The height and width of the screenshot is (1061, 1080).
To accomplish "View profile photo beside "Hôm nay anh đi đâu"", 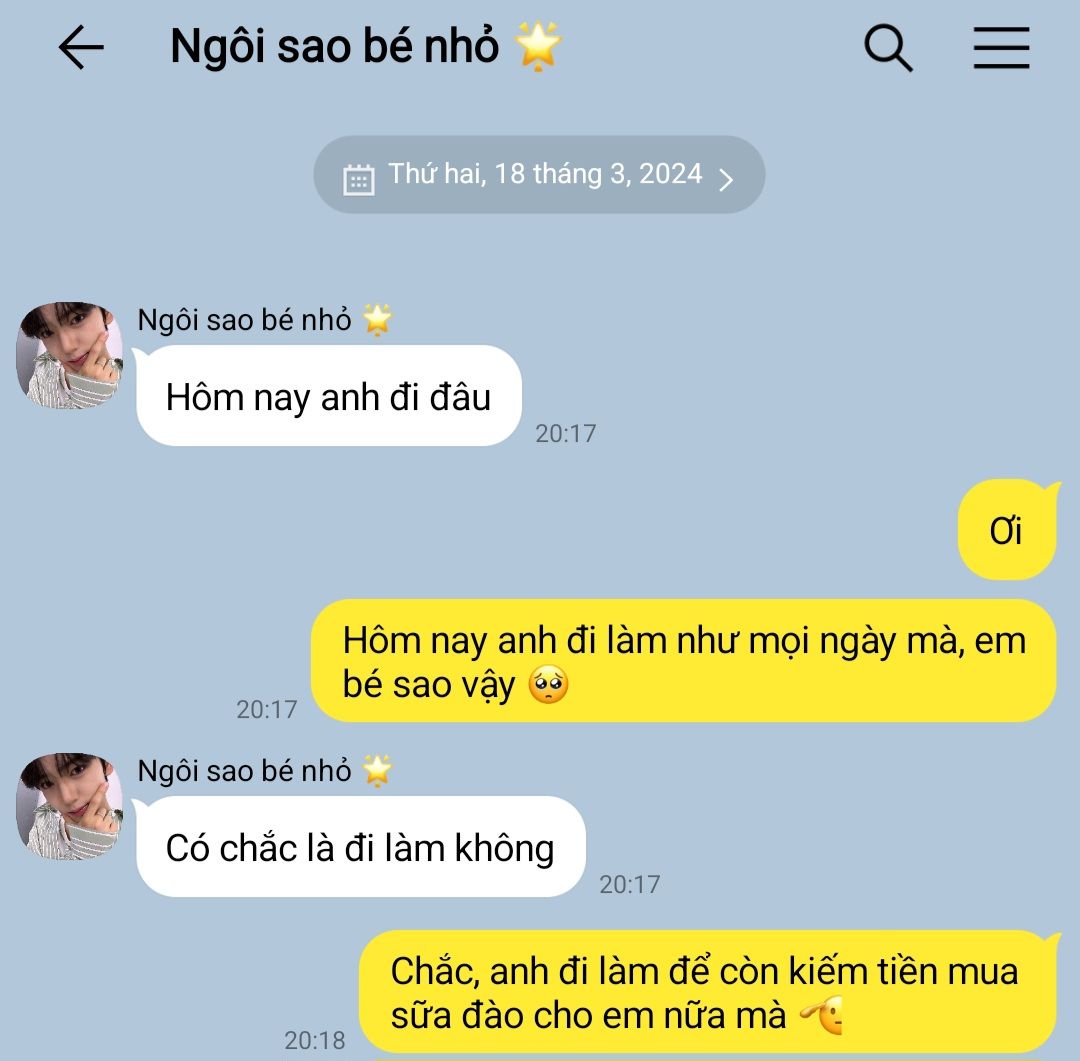I will (x=69, y=355).
